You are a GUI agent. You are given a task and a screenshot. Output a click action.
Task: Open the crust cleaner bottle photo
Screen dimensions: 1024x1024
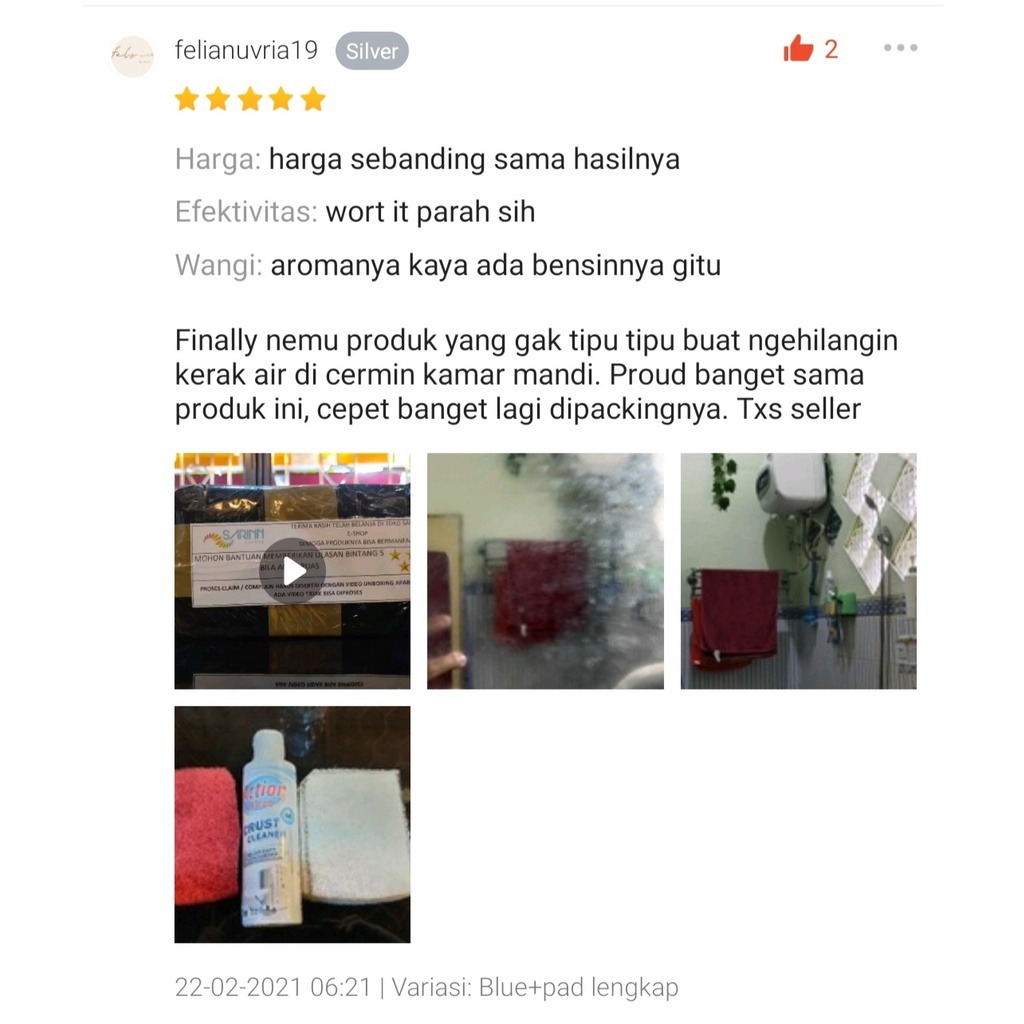coord(292,824)
